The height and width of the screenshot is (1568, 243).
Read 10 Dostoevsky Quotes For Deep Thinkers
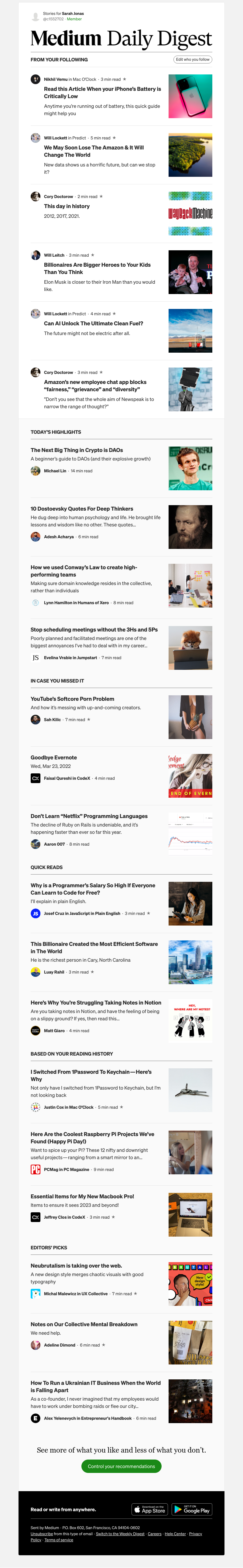(82, 509)
